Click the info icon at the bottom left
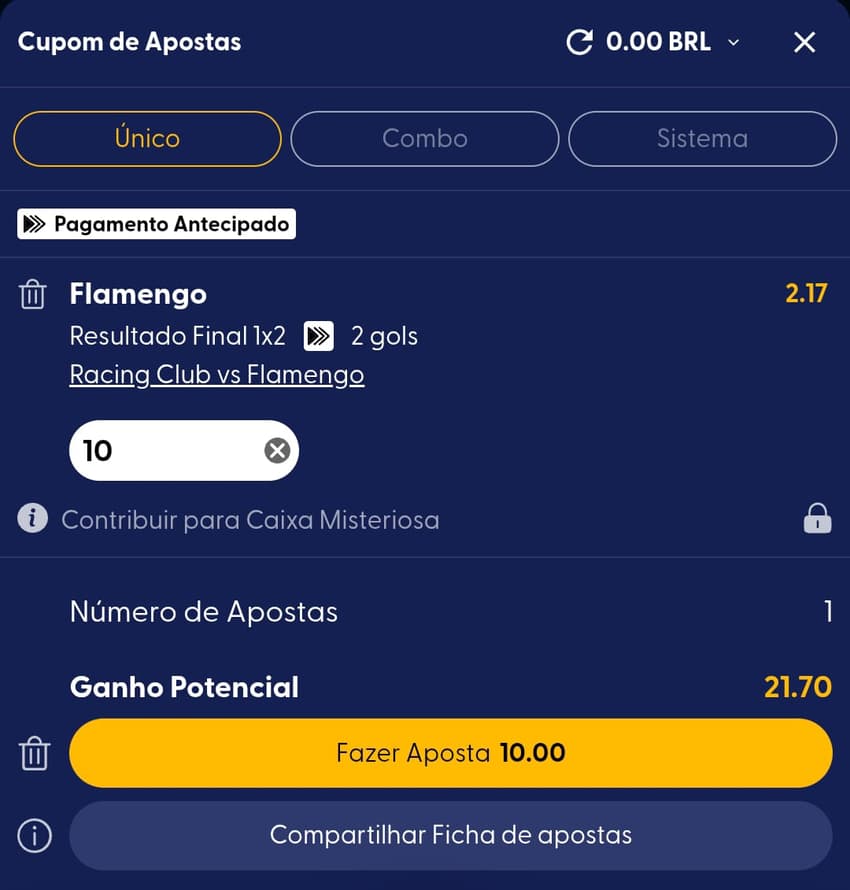The image size is (850, 890). tap(33, 836)
